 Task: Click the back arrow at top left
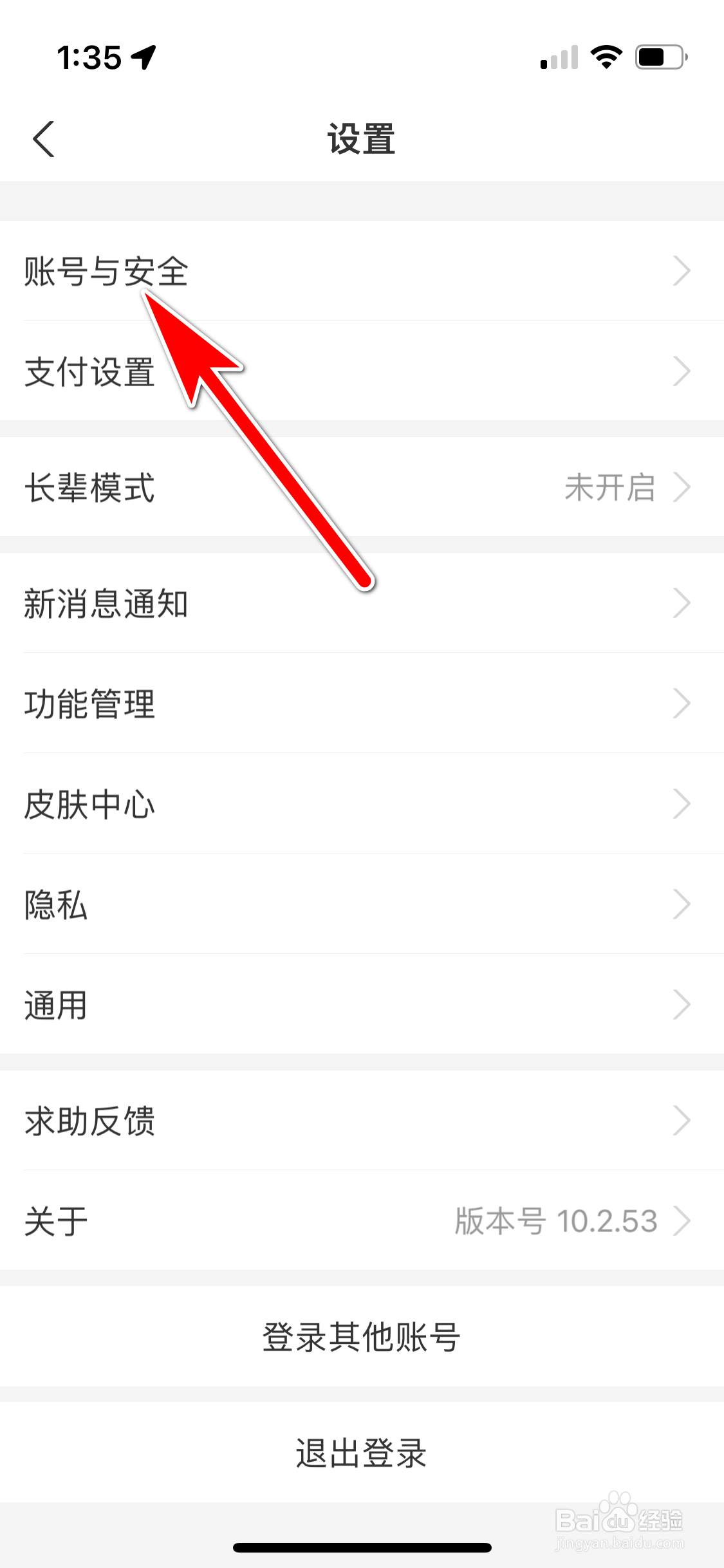(43, 138)
